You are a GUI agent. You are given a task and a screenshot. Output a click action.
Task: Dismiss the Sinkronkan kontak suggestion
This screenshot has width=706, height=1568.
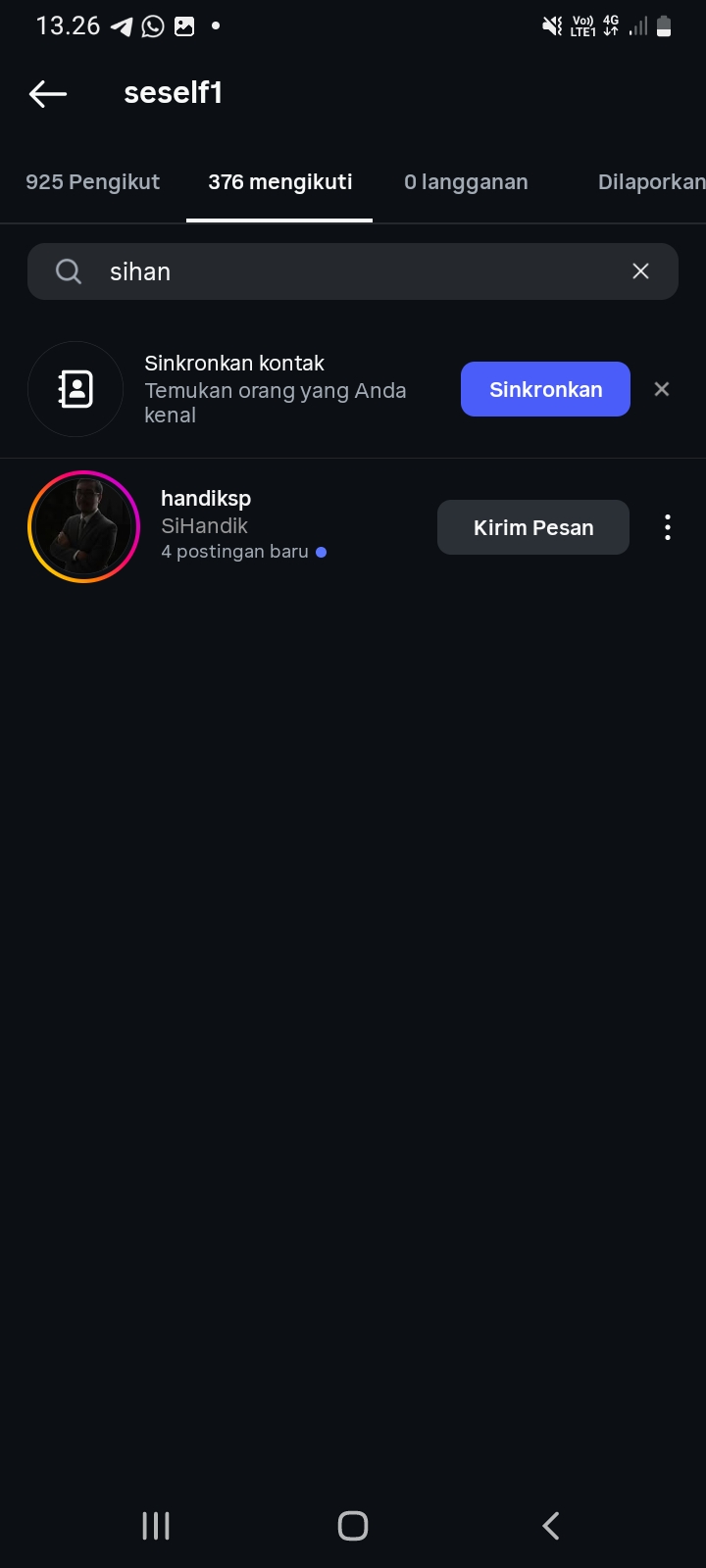(x=662, y=389)
